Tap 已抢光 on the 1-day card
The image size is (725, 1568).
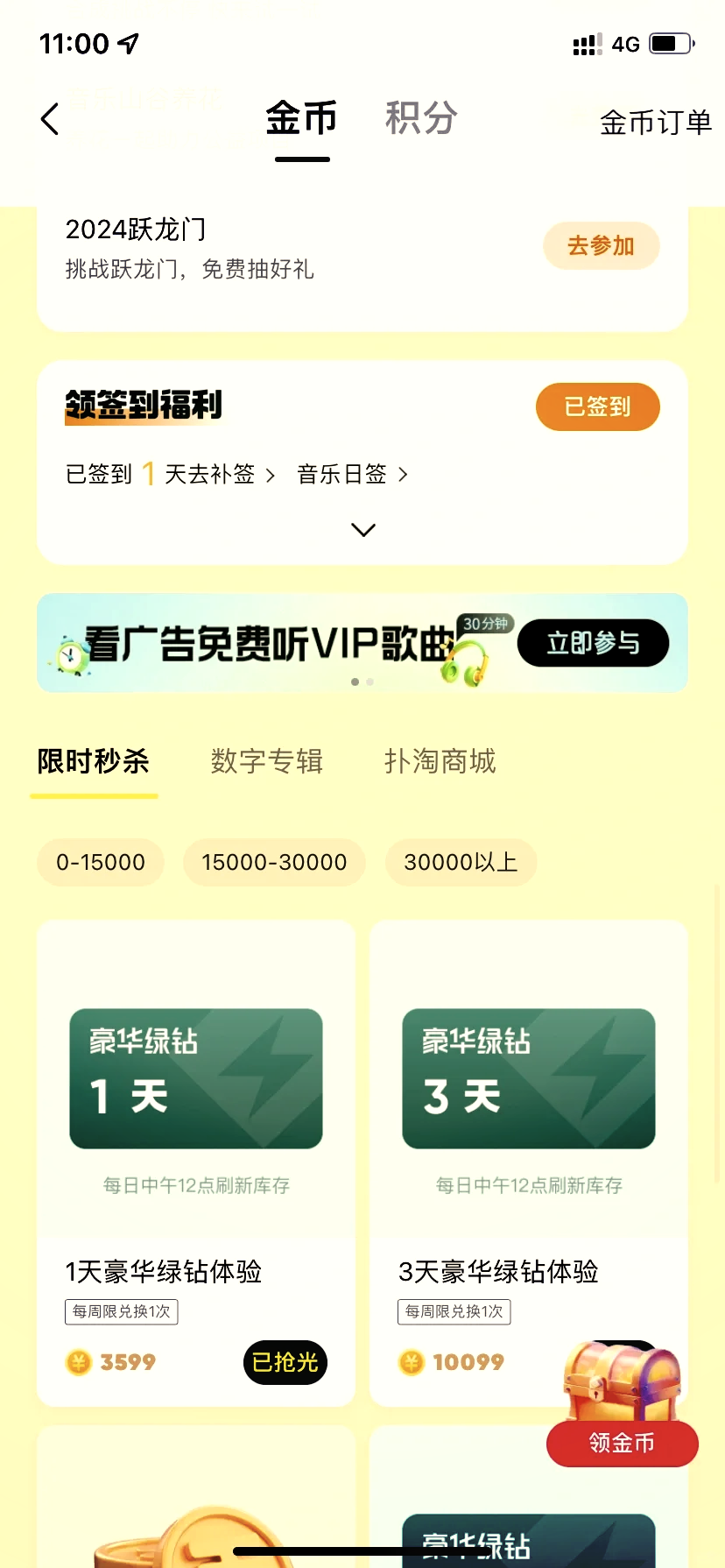click(285, 1362)
